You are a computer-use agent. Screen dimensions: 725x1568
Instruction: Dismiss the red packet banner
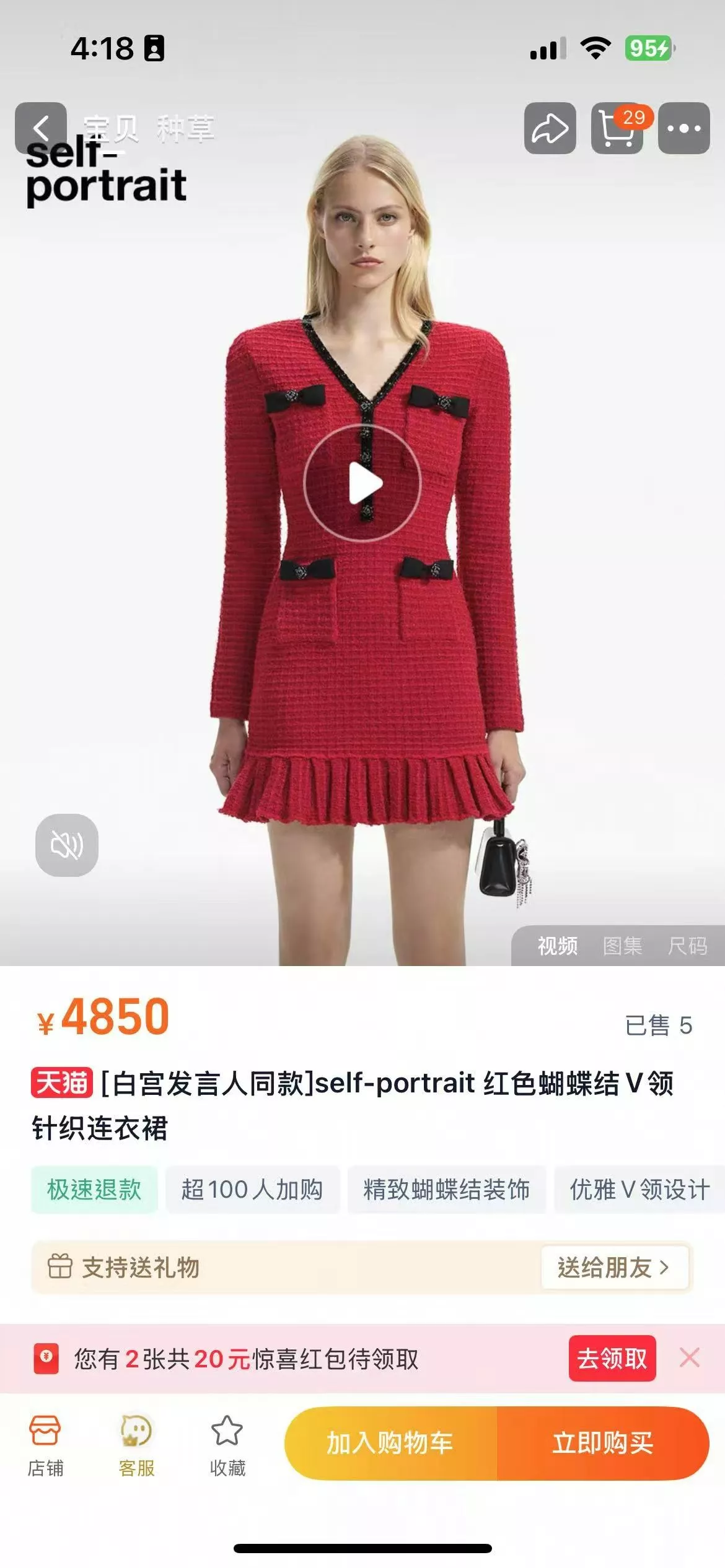[690, 1357]
